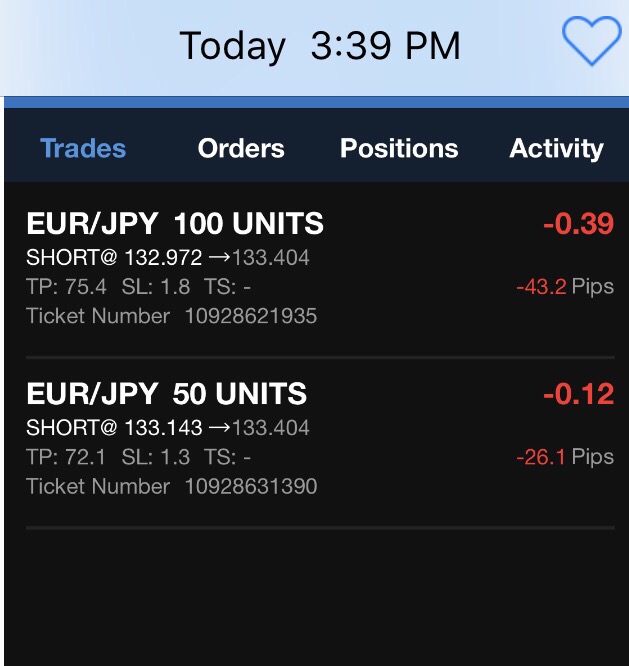
Task: Open the Positions tab
Action: [399, 149]
